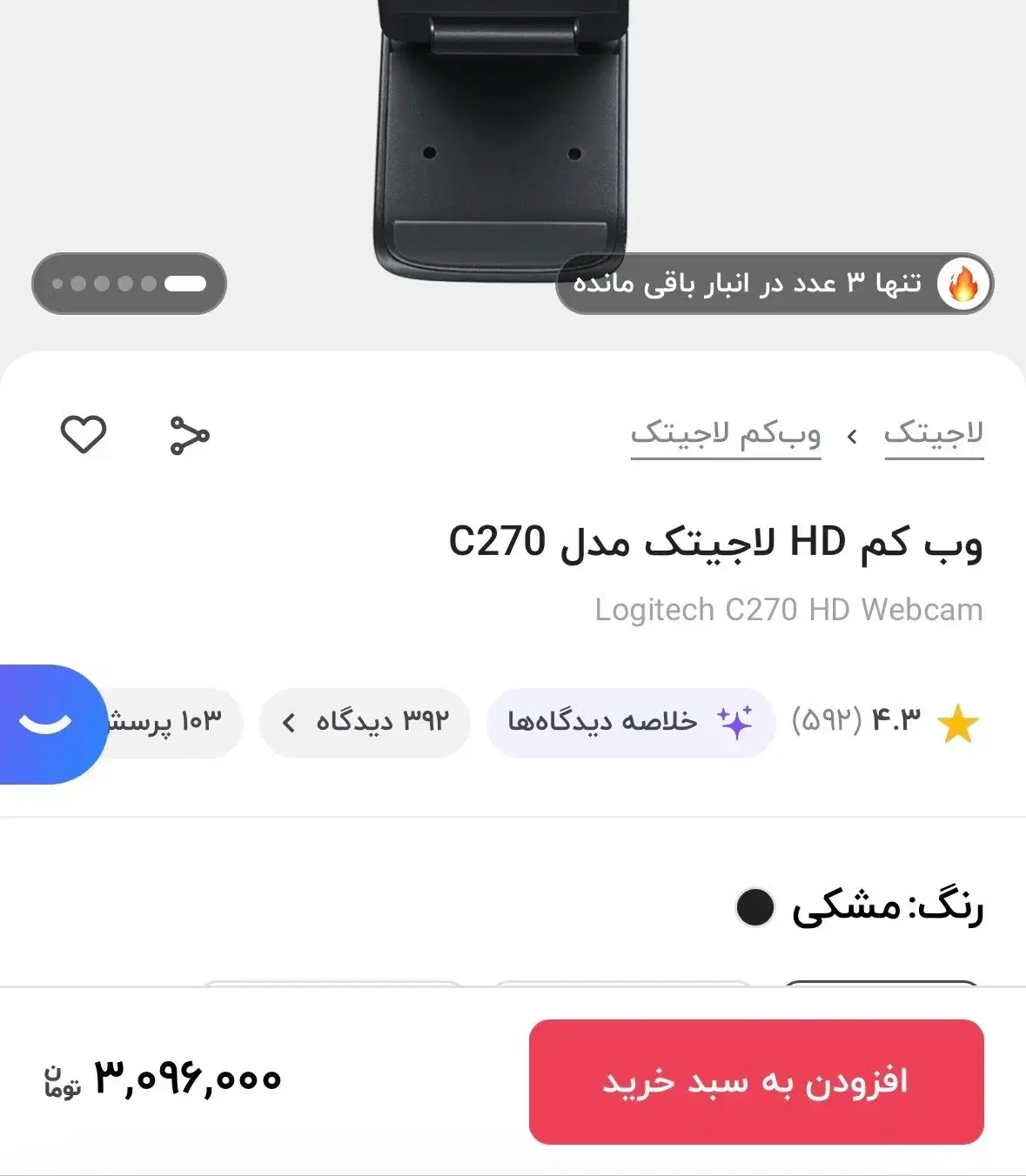Open the وبکم لاجیتک category breadcrumb
Image resolution: width=1026 pixels, height=1176 pixels.
727,432
